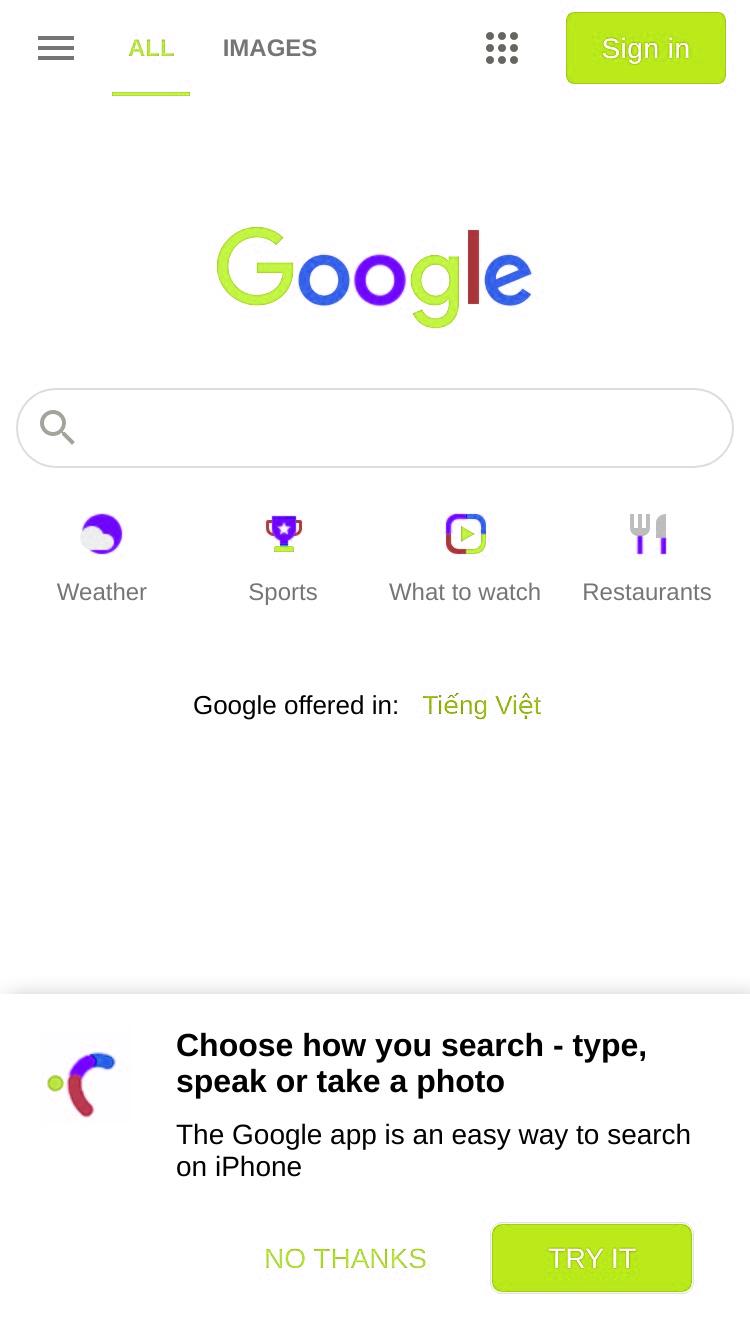
Task: Switch to the Images tab
Action: (x=269, y=48)
